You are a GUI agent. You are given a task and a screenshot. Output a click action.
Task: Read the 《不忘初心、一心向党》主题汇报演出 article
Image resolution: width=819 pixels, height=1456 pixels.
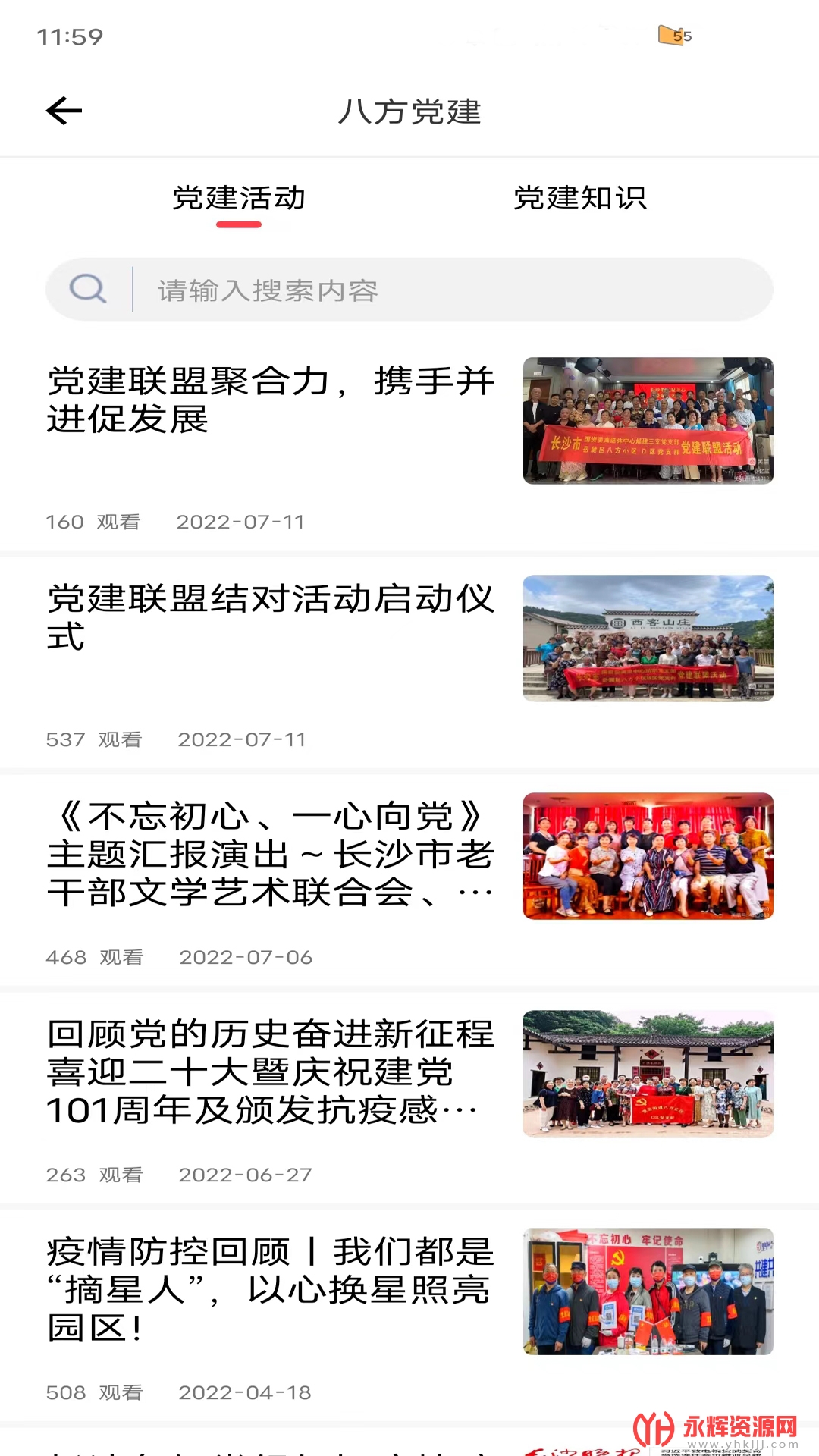tap(270, 855)
